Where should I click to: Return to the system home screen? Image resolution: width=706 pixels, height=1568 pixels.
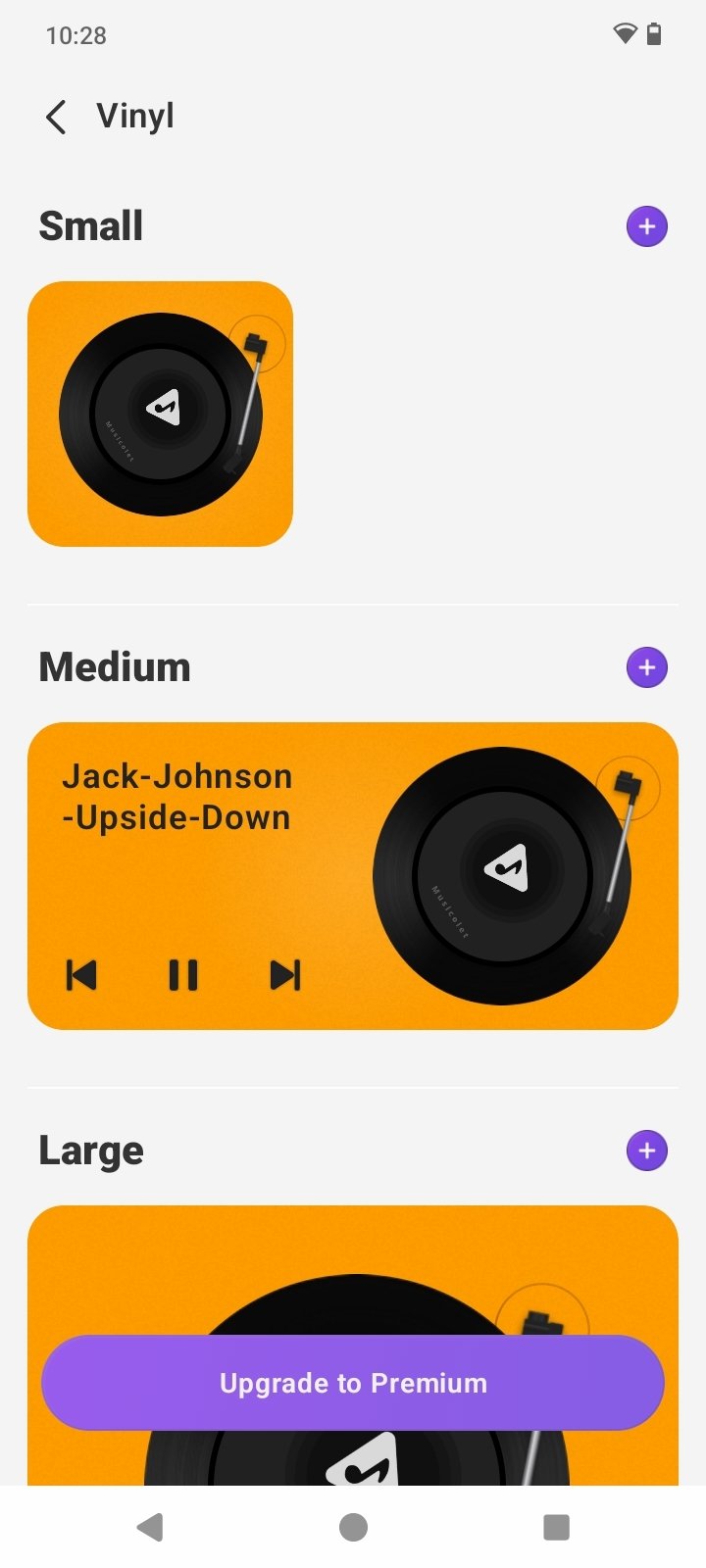(x=353, y=1527)
